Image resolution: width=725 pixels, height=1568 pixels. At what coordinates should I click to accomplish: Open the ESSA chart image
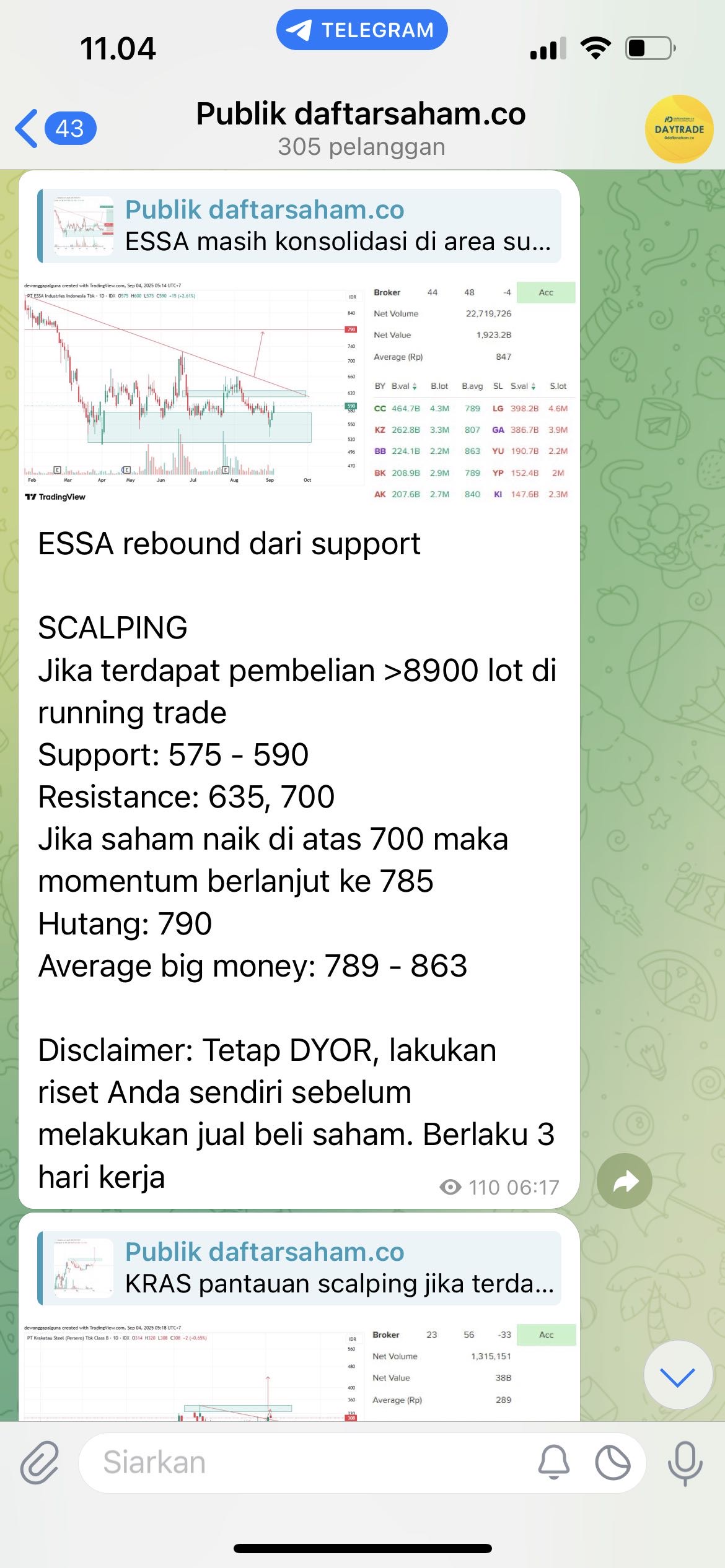(x=299, y=391)
